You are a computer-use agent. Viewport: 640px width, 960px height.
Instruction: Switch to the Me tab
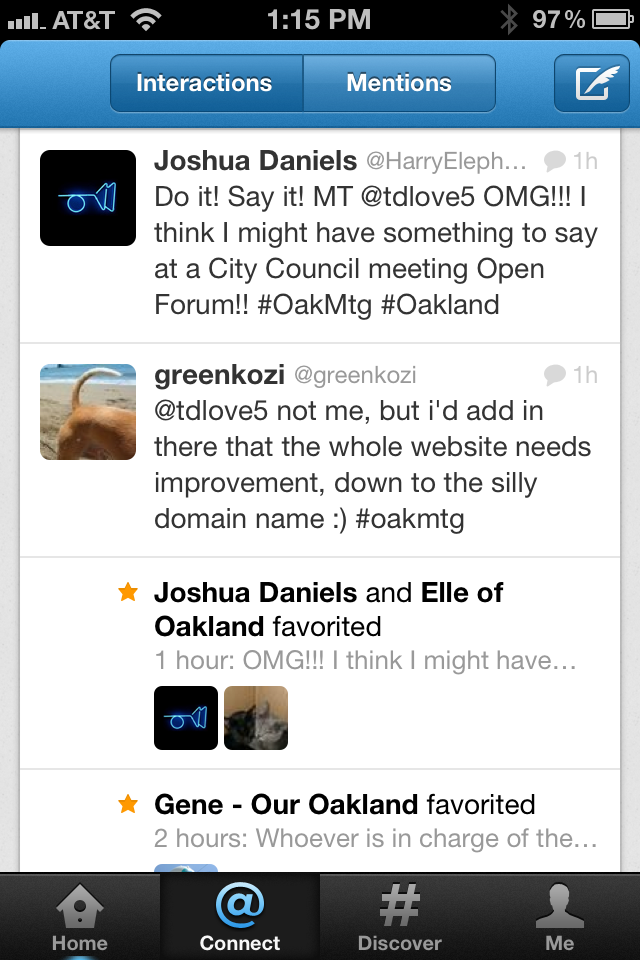(x=560, y=917)
